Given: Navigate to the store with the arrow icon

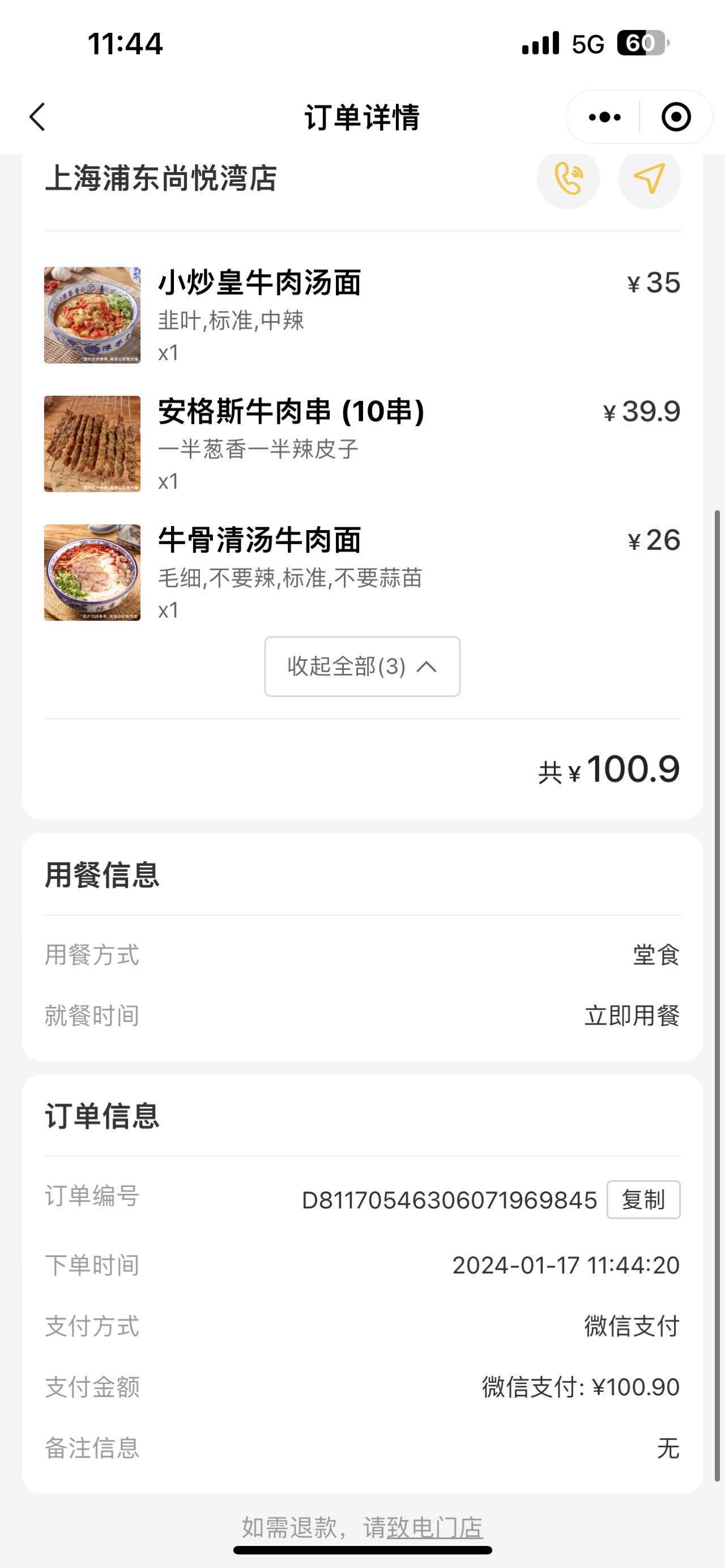Looking at the screenshot, I should click(650, 178).
